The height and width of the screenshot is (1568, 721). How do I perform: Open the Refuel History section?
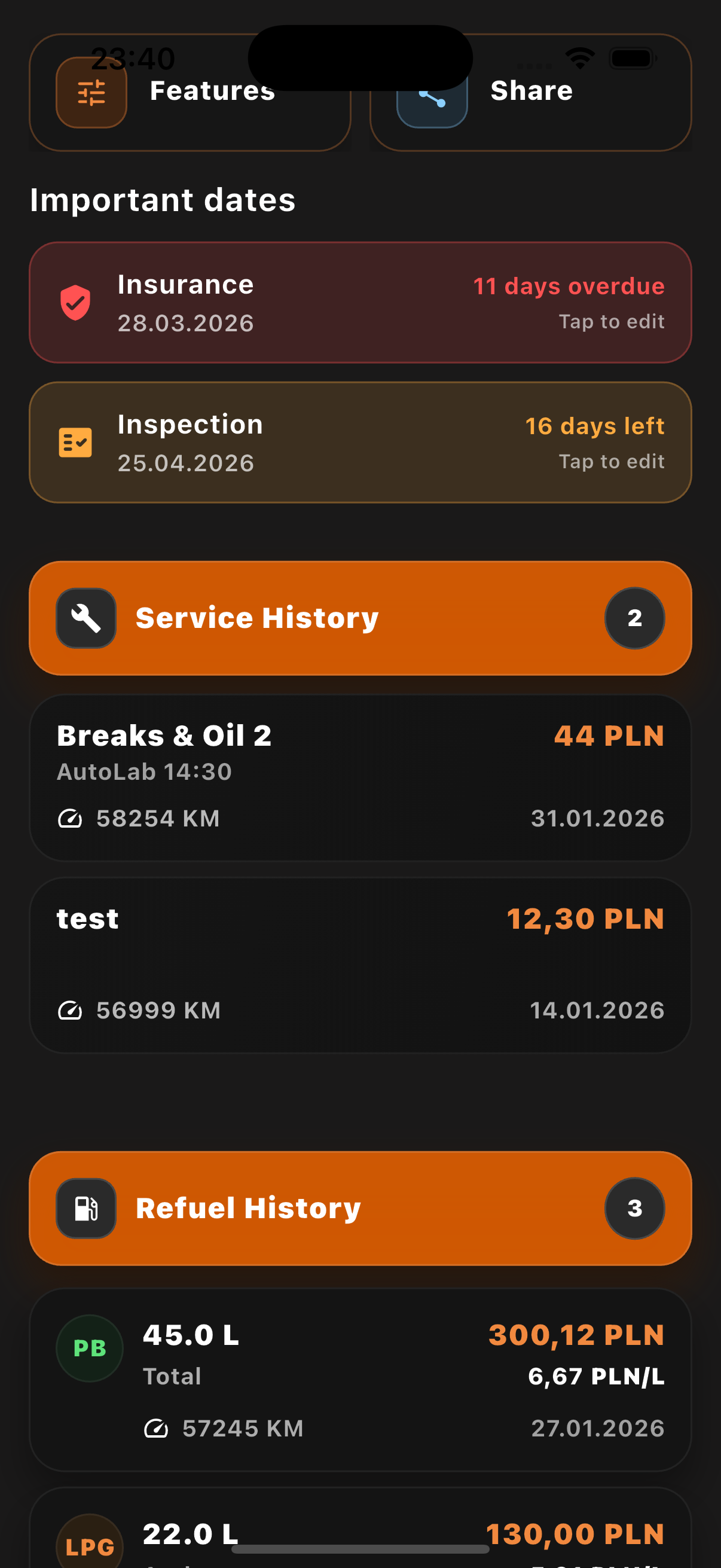360,1208
